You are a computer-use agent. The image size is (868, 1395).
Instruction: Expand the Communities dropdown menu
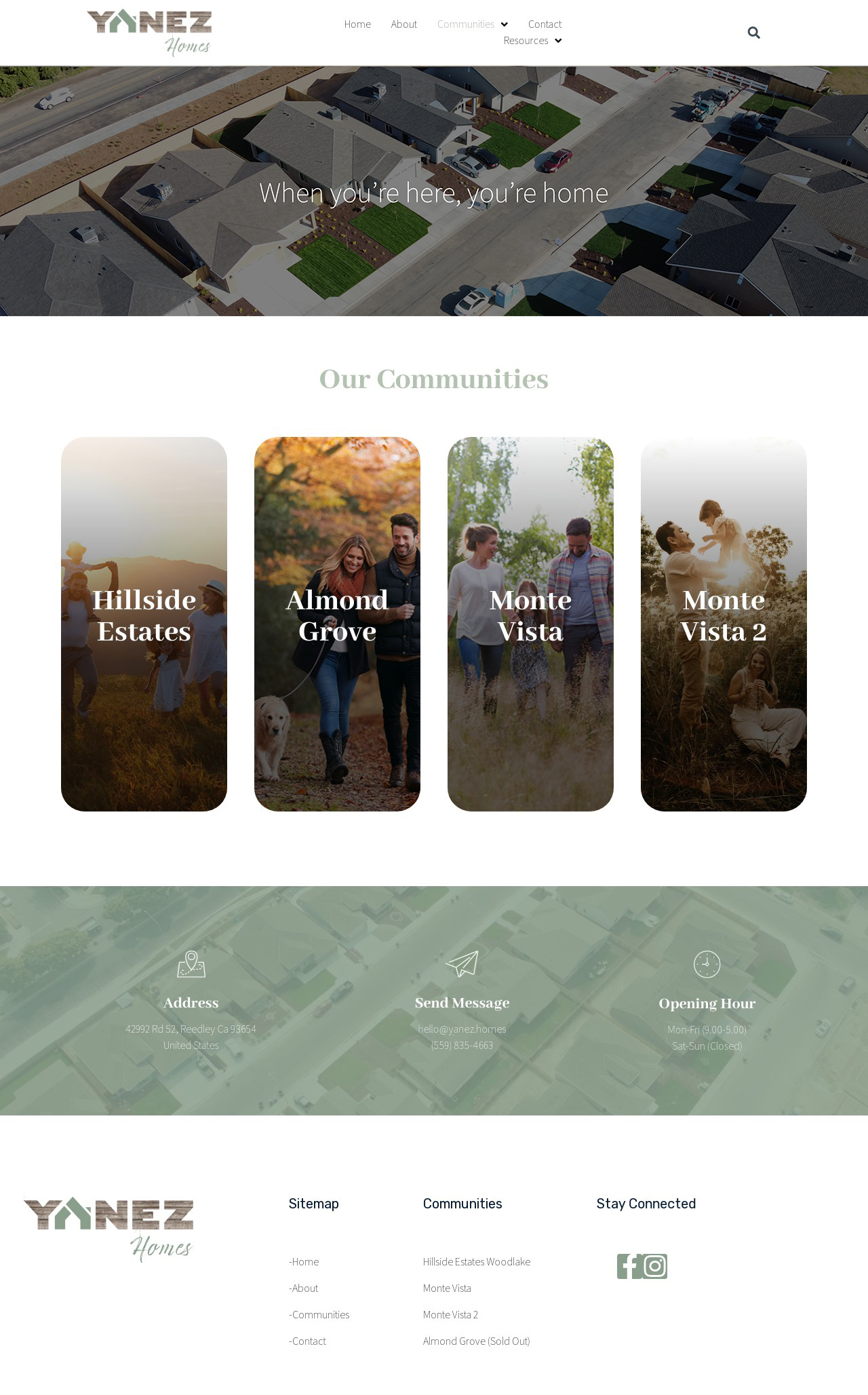click(472, 24)
